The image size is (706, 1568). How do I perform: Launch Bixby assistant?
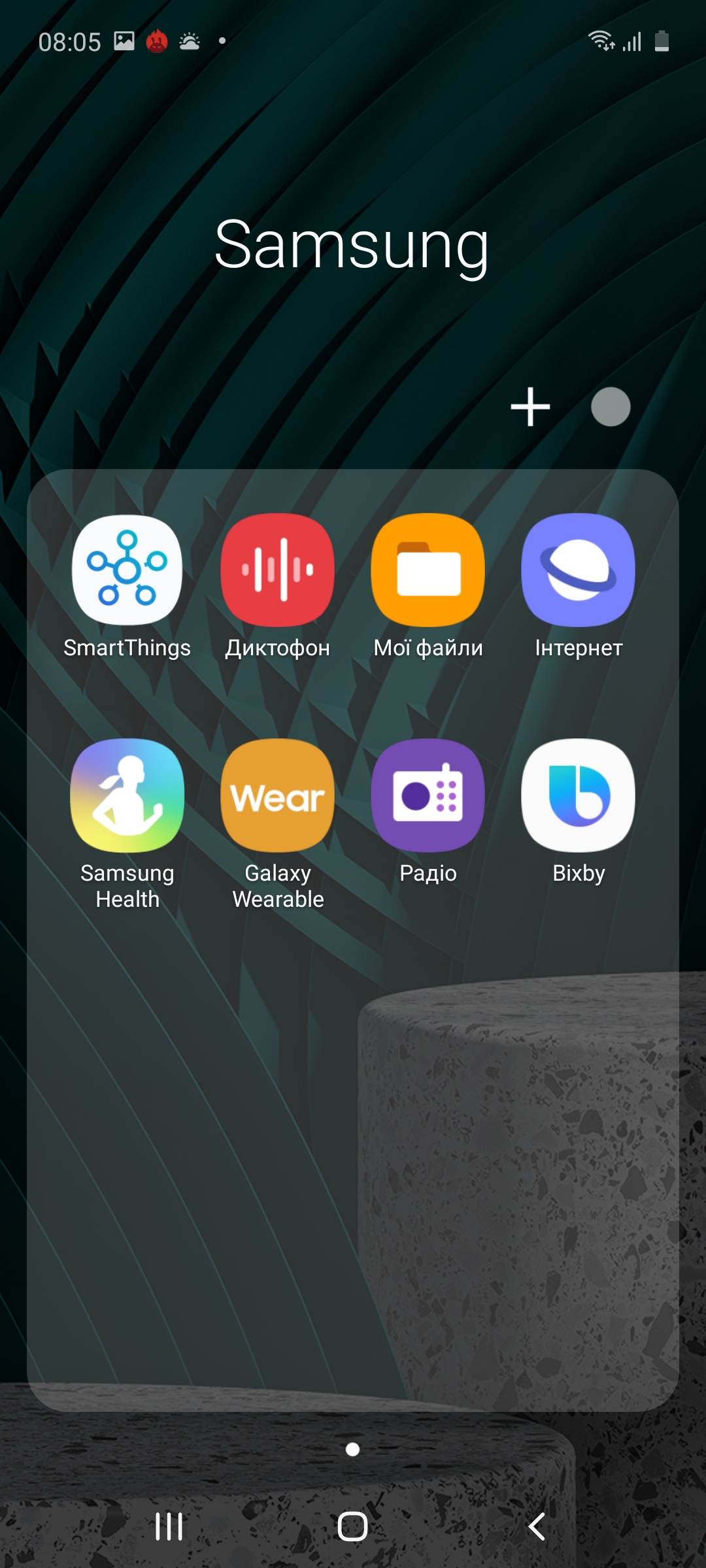pyautogui.click(x=578, y=795)
